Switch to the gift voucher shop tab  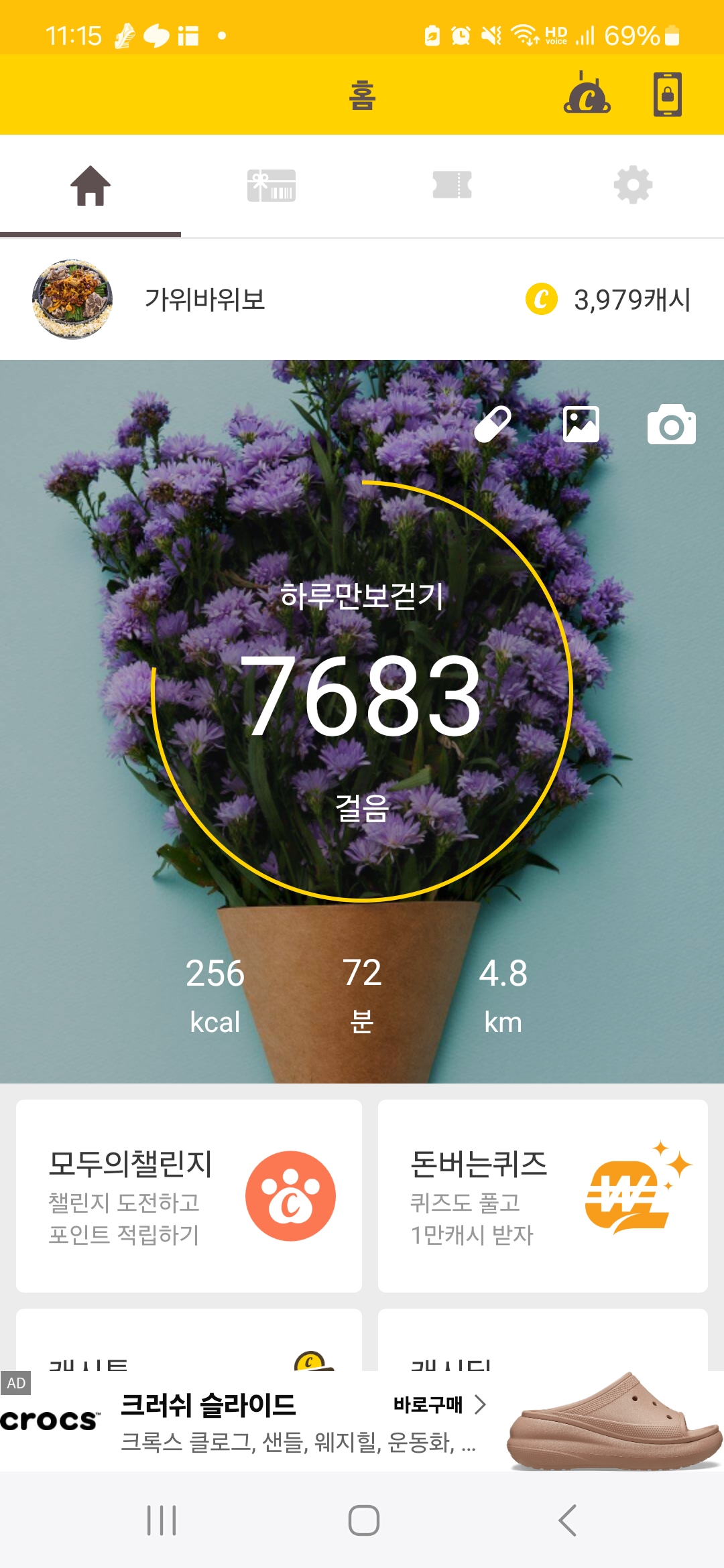tap(271, 186)
